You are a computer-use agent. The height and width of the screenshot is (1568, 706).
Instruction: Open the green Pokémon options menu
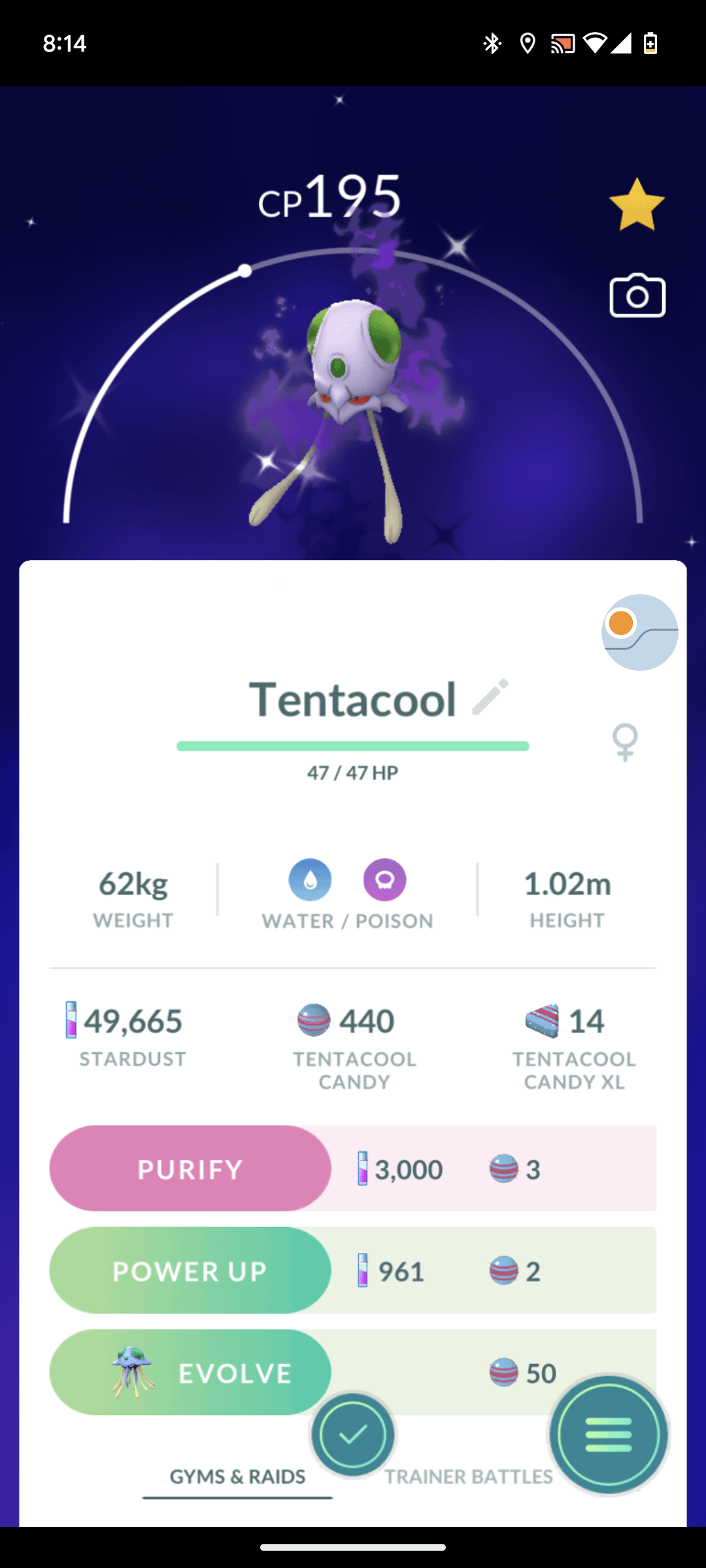[608, 1435]
